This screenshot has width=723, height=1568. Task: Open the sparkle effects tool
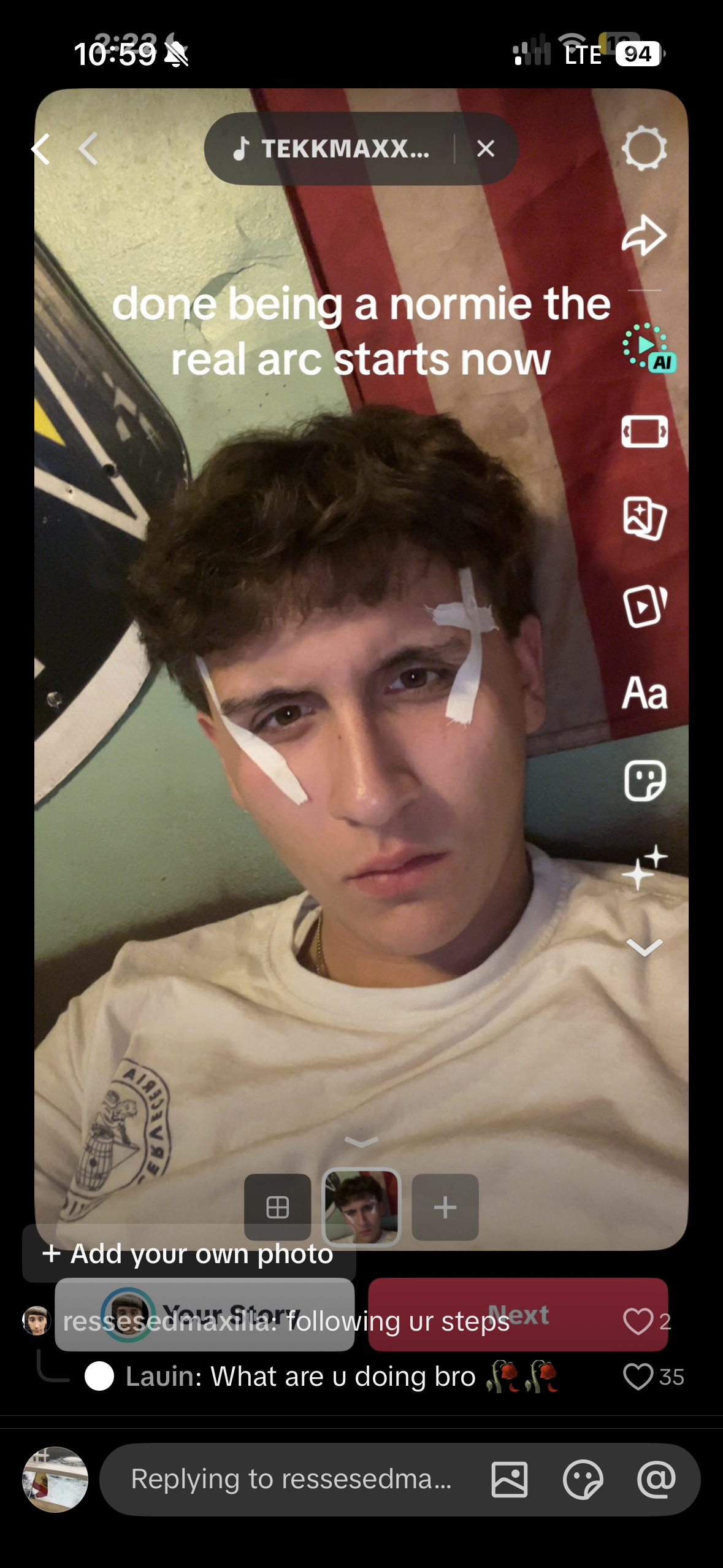click(x=644, y=866)
